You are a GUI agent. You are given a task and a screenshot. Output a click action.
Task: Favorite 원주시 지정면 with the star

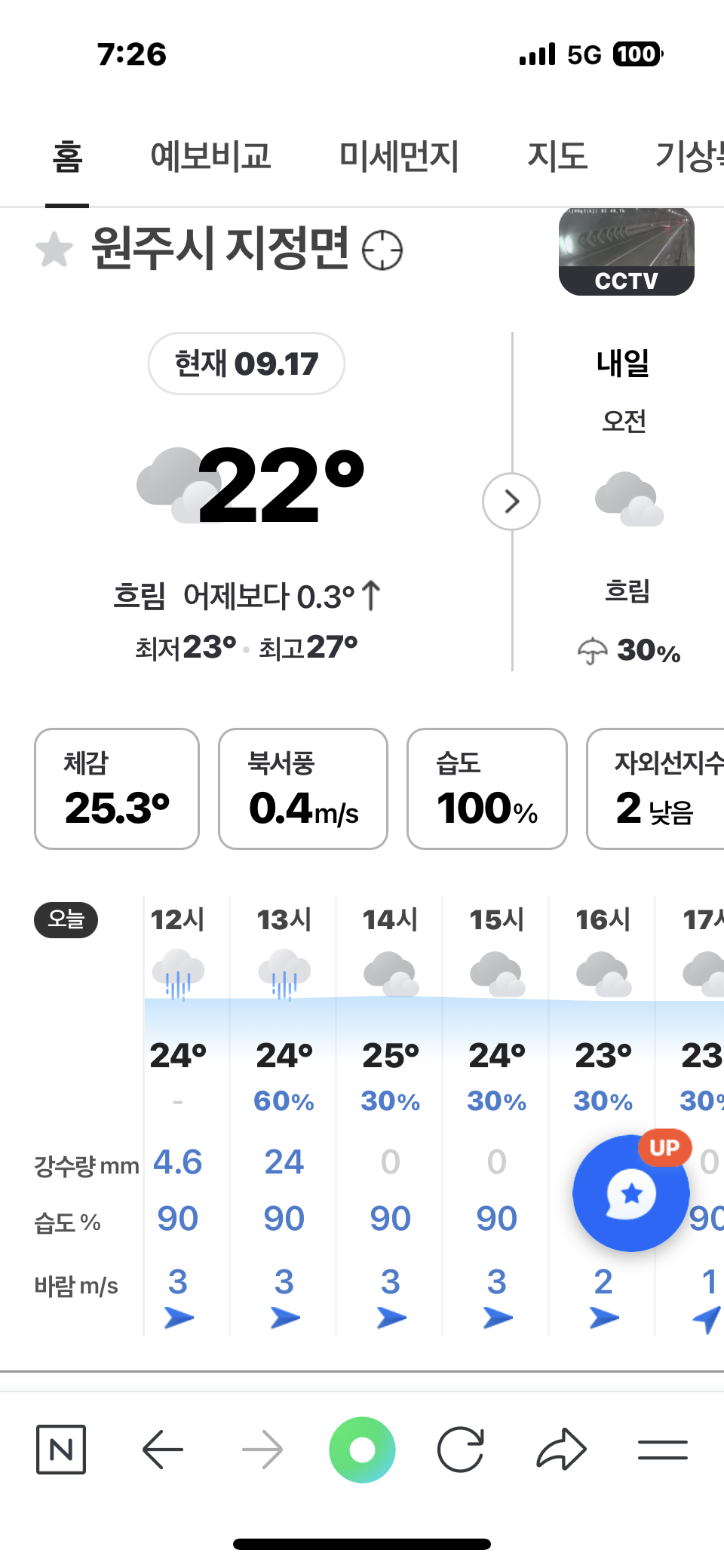tap(54, 250)
